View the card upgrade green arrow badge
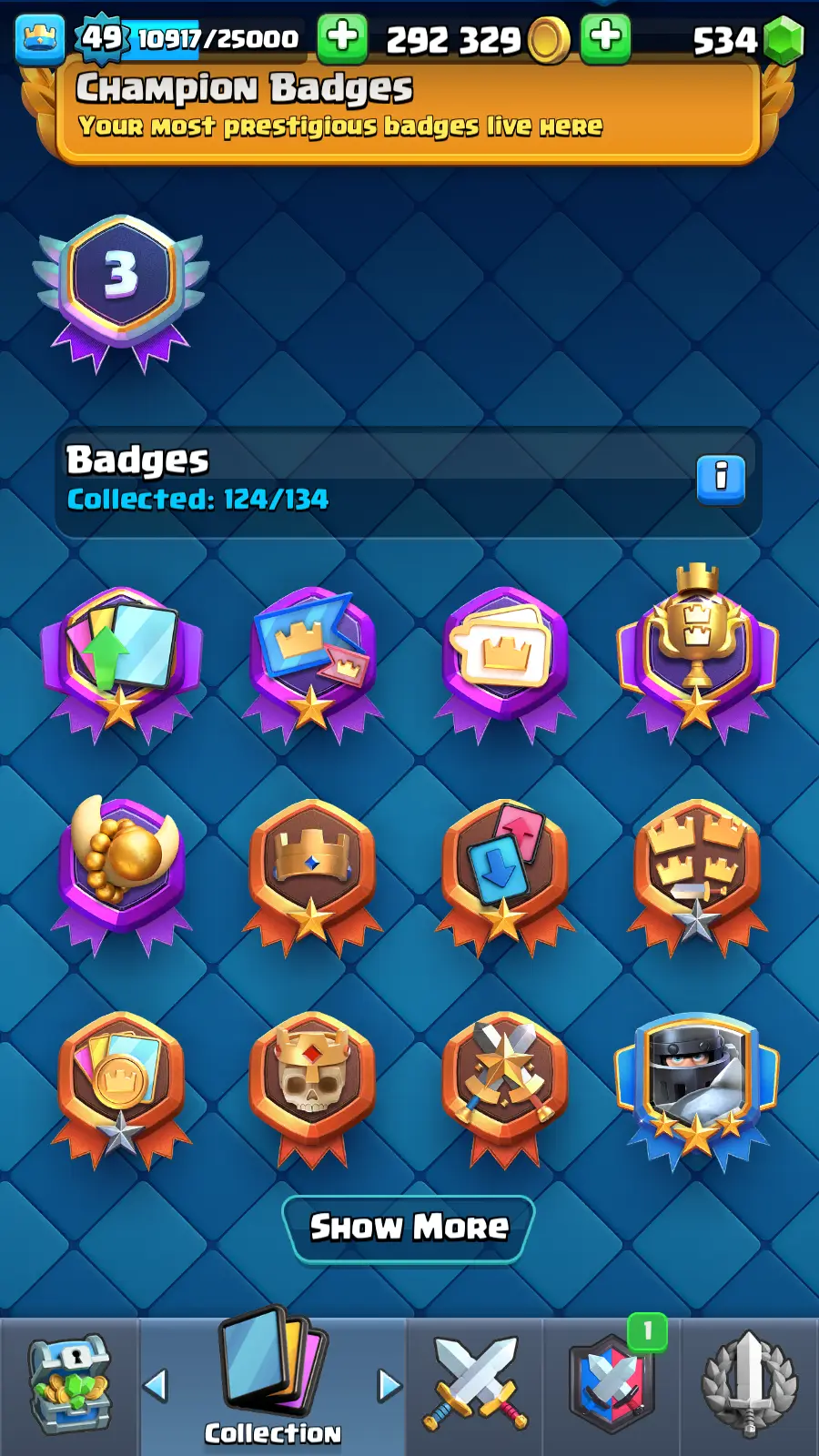This screenshot has width=819, height=1456. pos(121,655)
